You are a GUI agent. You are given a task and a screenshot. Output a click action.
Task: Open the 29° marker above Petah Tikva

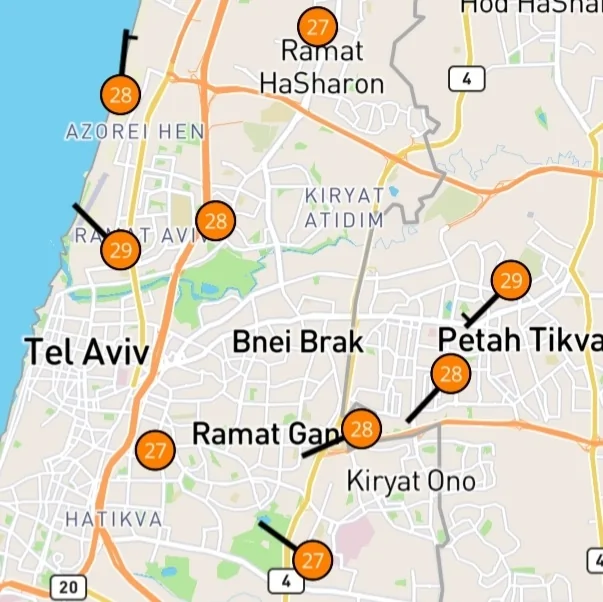point(511,281)
